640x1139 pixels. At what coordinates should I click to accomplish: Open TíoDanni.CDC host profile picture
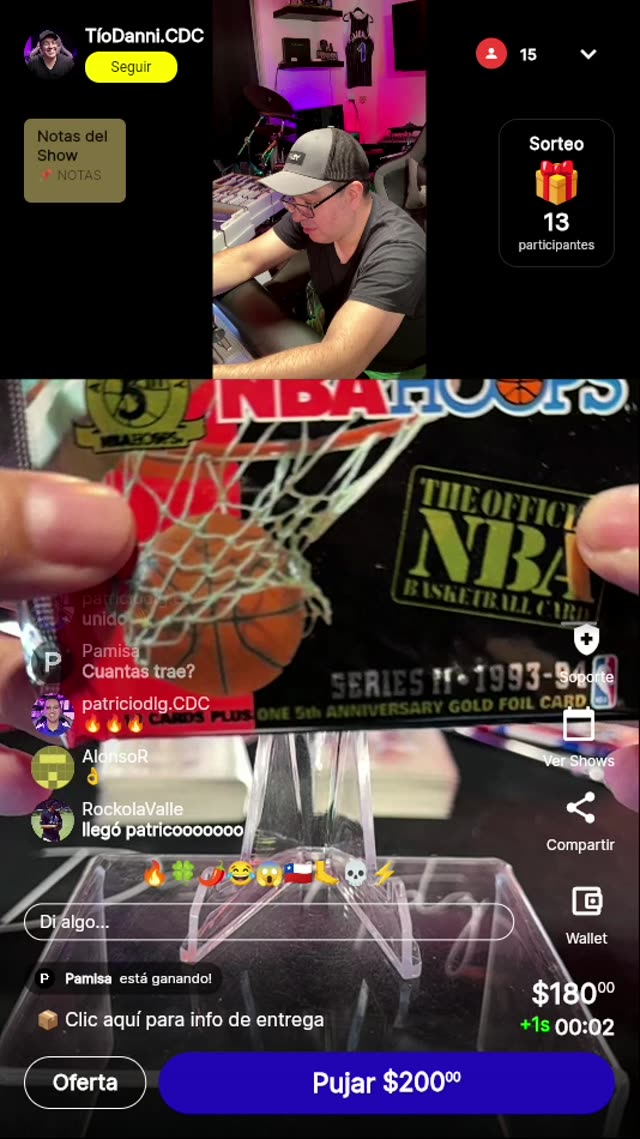[x=50, y=53]
